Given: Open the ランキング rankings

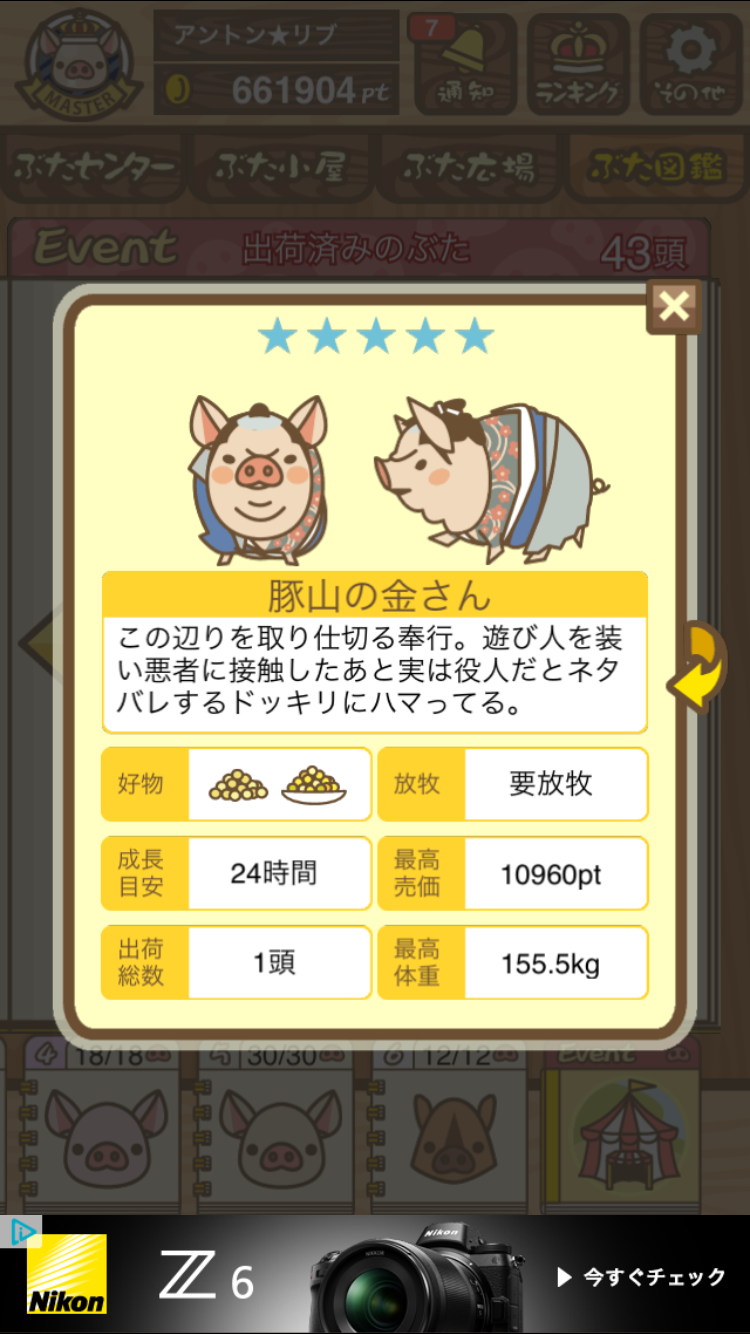Looking at the screenshot, I should [x=578, y=63].
